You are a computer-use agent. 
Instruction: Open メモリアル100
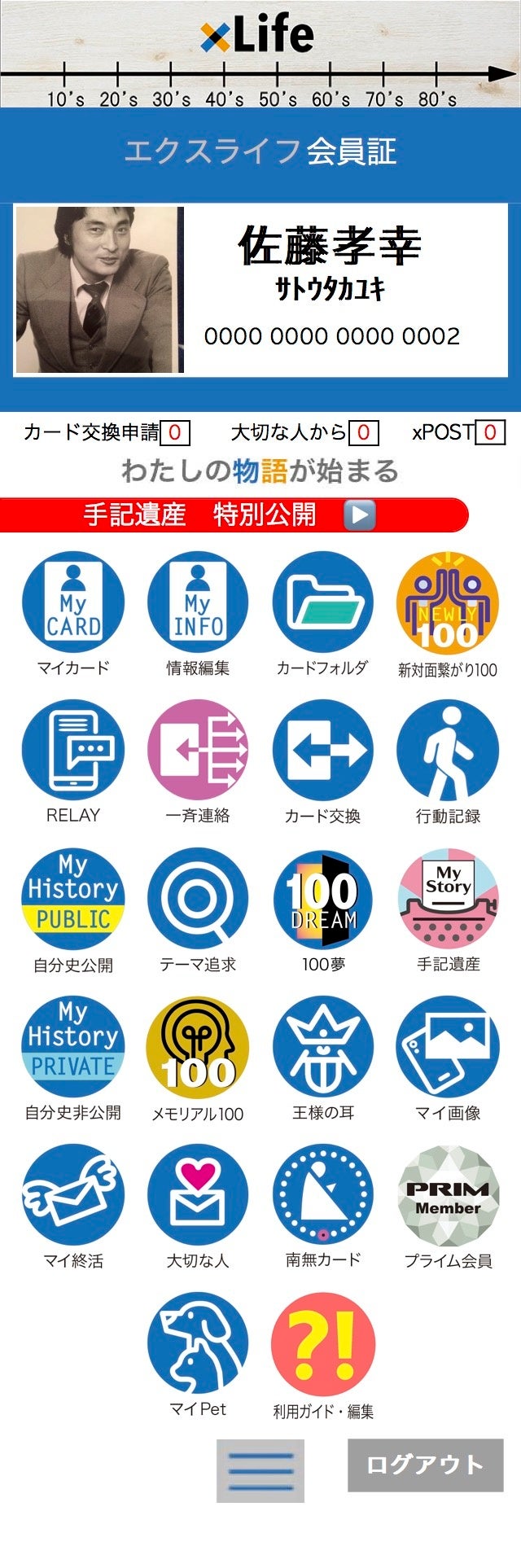[x=198, y=1047]
